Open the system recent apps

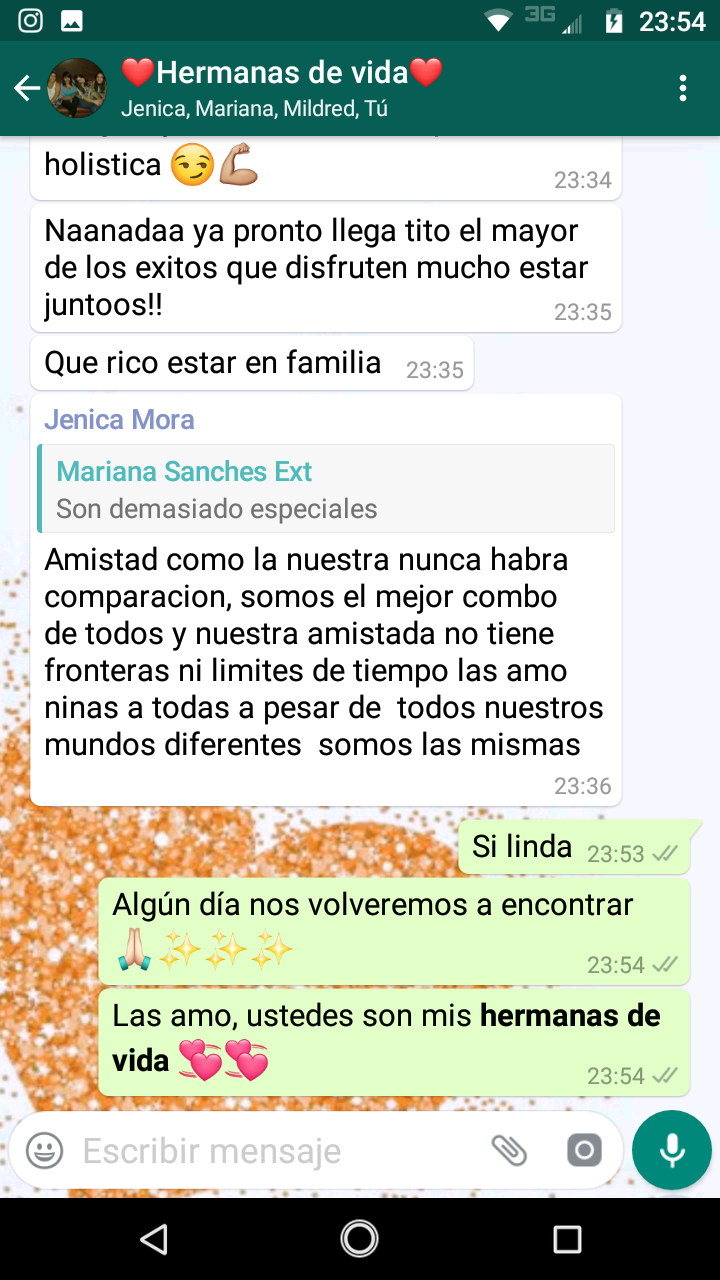click(x=567, y=1240)
